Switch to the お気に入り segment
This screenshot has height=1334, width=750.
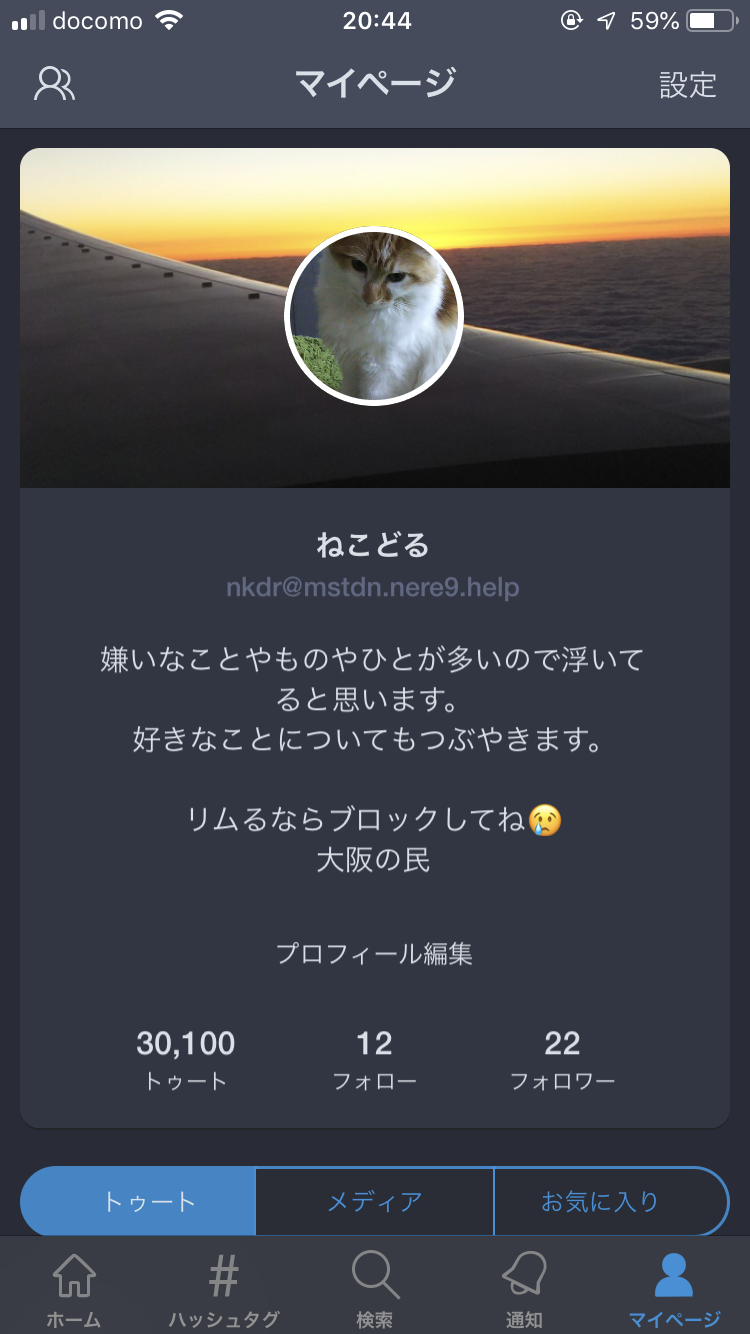coord(600,1201)
